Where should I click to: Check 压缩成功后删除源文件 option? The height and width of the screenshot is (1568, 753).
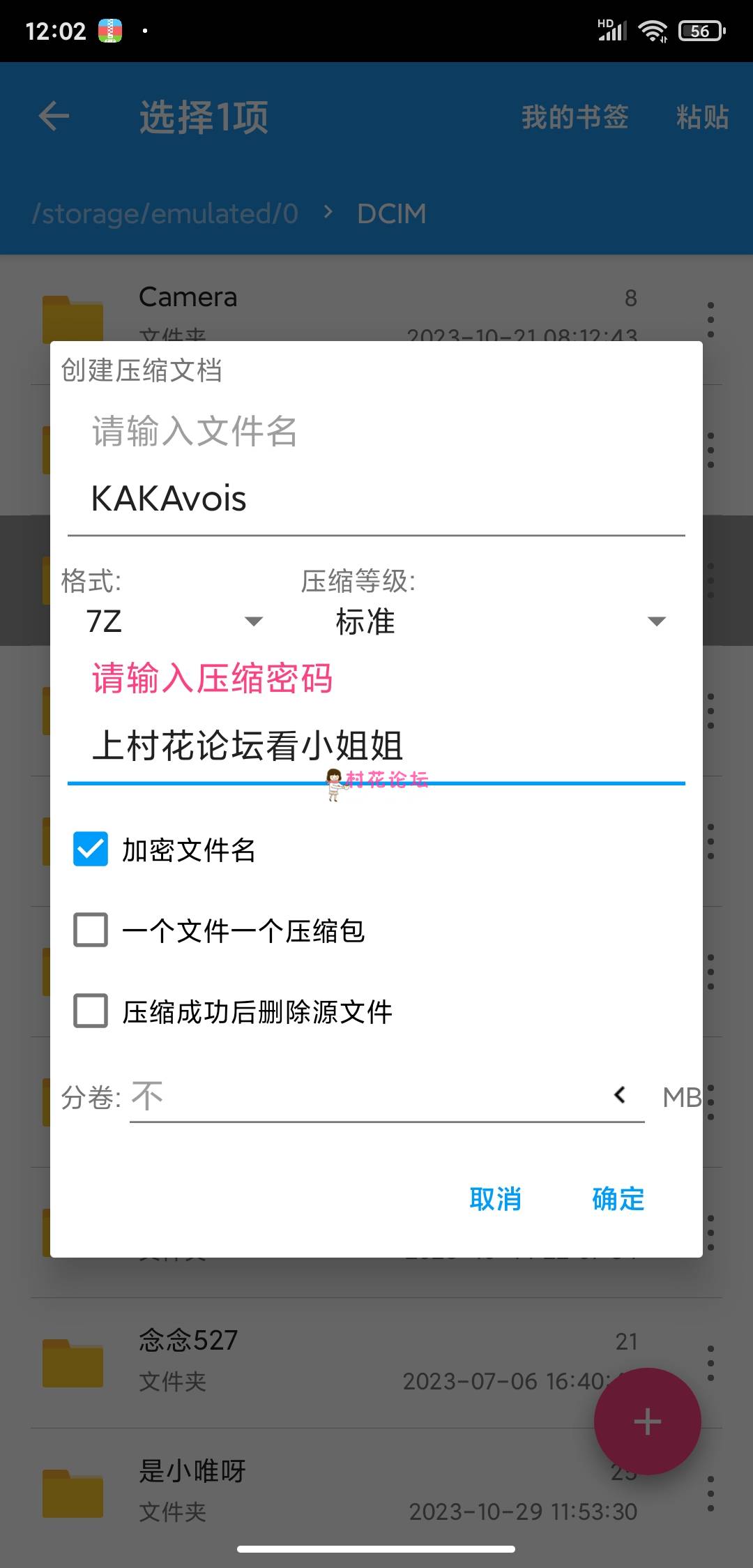pyautogui.click(x=91, y=1011)
